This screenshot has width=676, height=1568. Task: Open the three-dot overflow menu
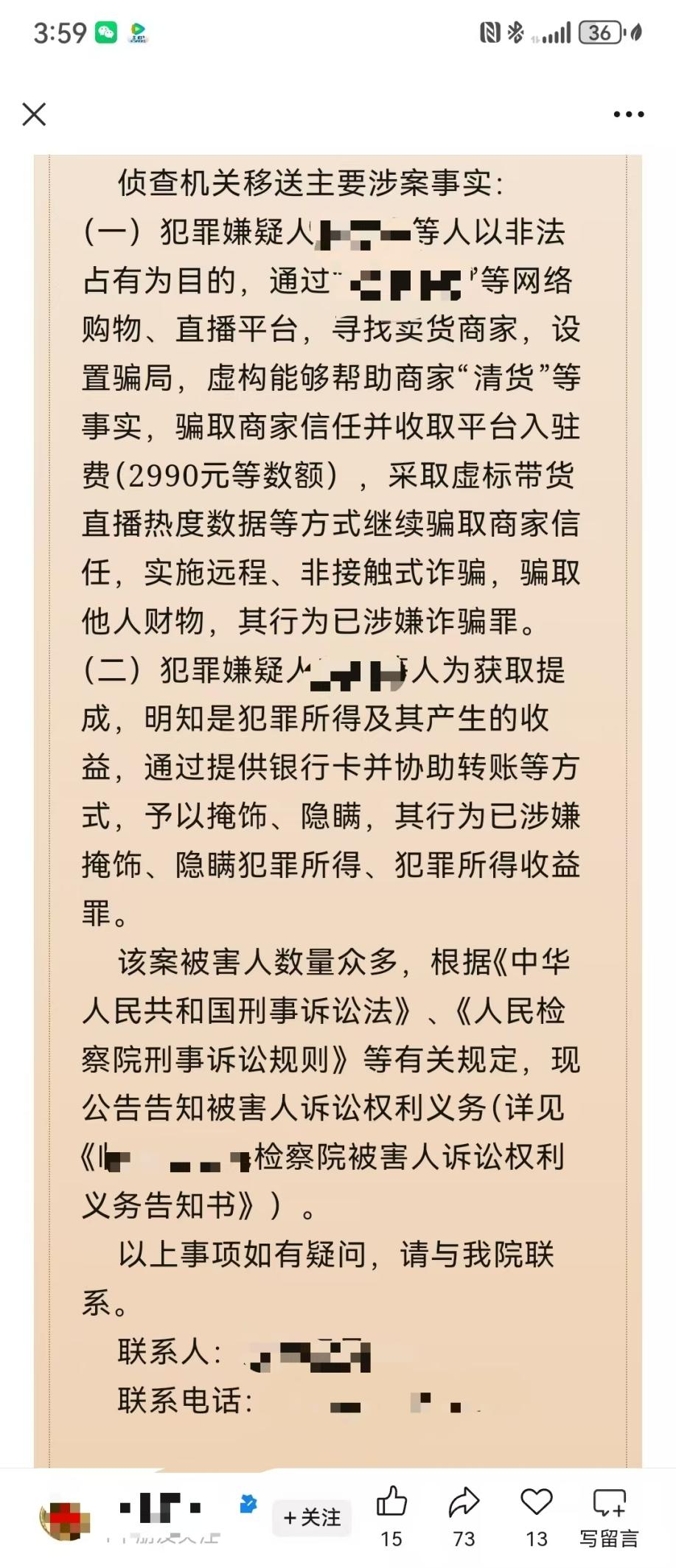(x=628, y=114)
